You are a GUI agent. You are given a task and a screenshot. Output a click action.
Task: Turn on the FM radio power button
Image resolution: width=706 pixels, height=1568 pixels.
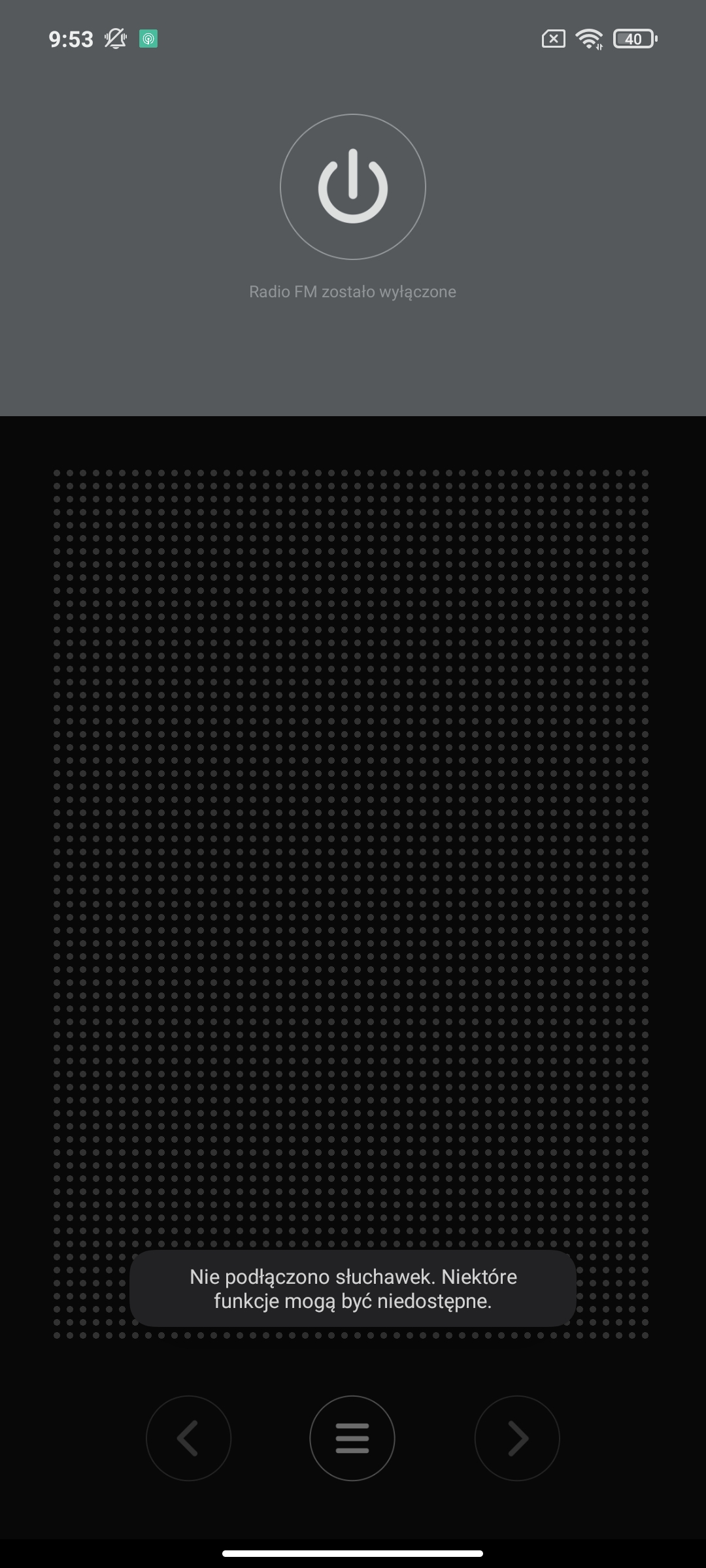click(x=353, y=187)
